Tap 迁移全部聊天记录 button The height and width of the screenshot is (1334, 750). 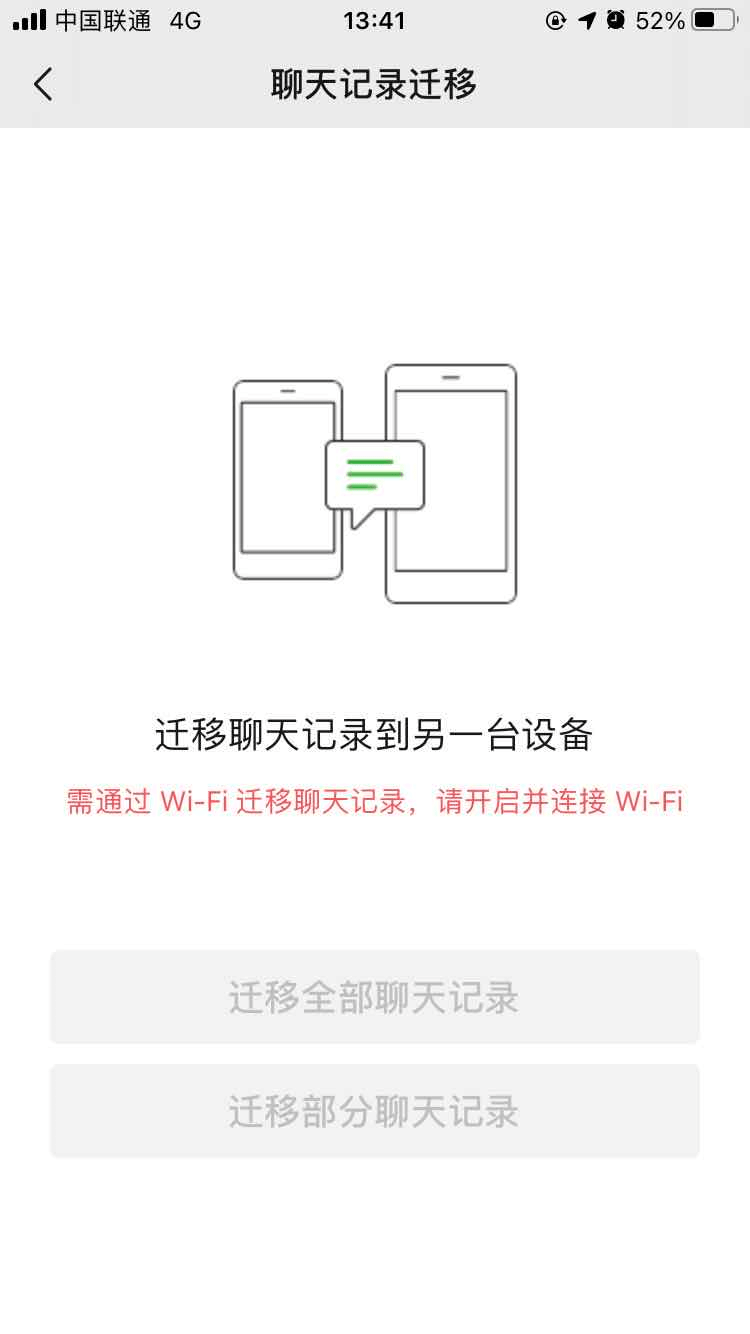tap(375, 997)
